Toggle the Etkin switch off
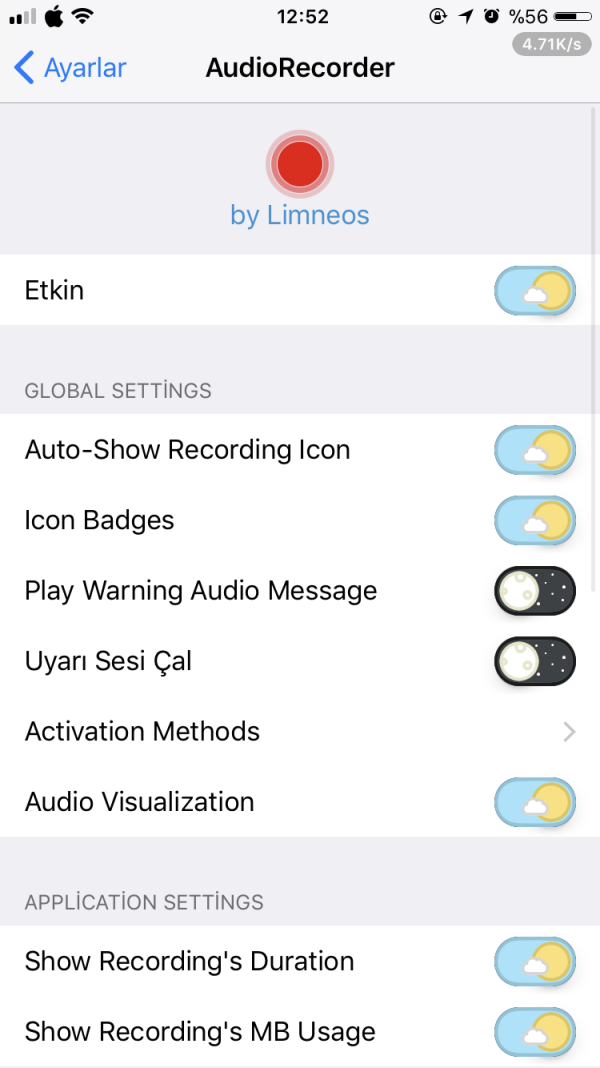The width and height of the screenshot is (600, 1068). [535, 291]
